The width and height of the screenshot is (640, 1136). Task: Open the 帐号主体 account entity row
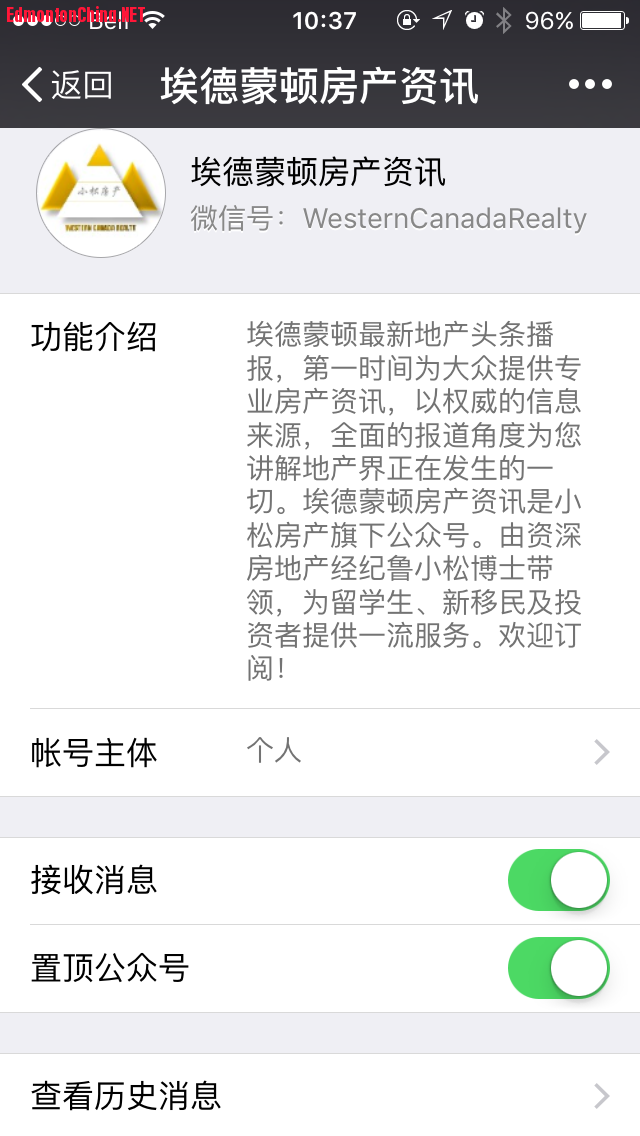point(320,752)
